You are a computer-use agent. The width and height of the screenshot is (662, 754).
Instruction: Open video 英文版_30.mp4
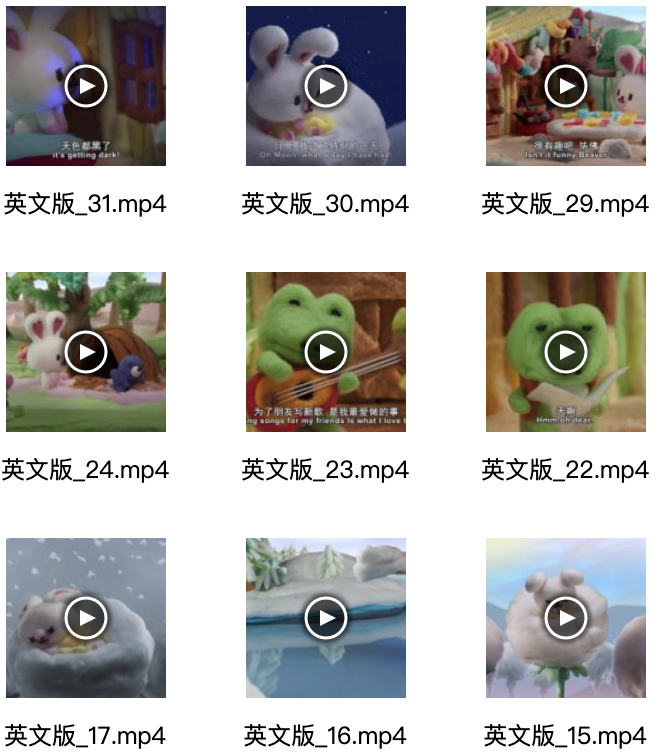(x=326, y=87)
